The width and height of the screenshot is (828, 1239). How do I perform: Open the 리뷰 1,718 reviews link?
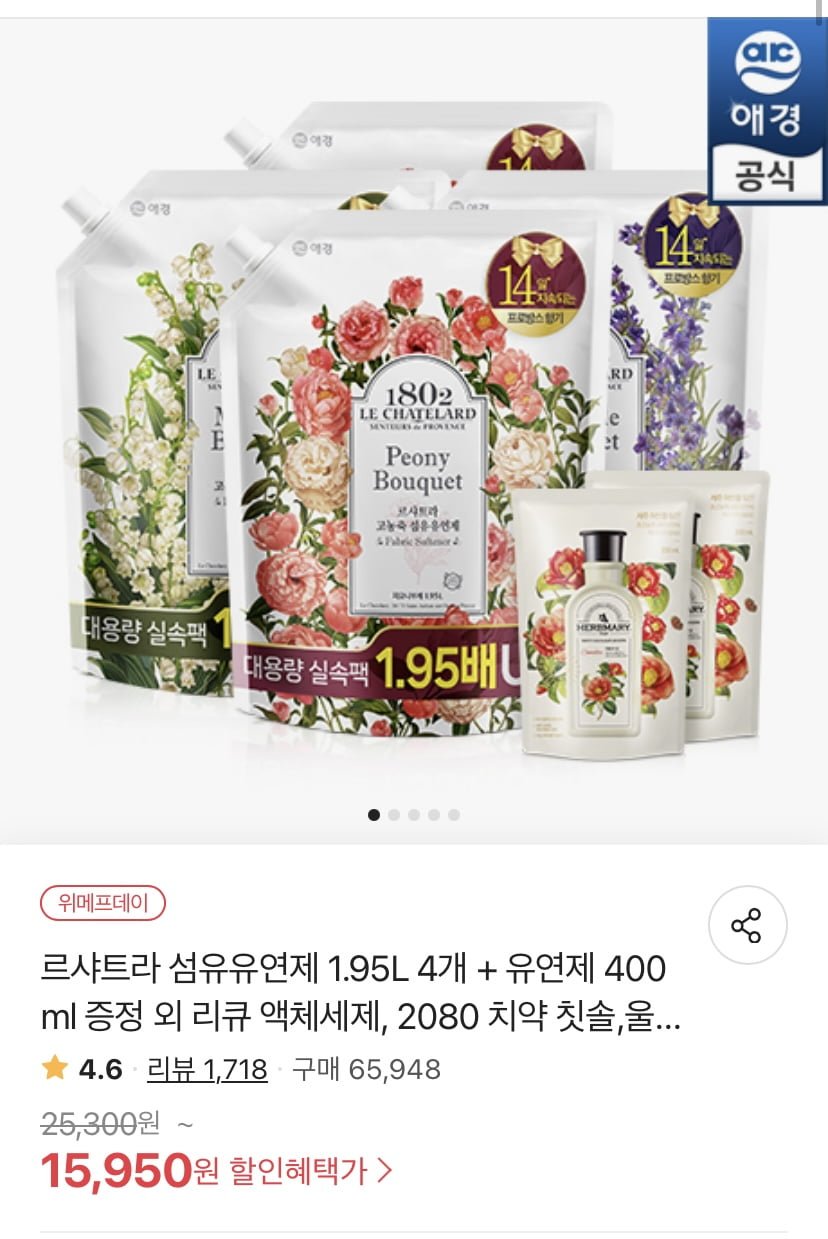(207, 1070)
